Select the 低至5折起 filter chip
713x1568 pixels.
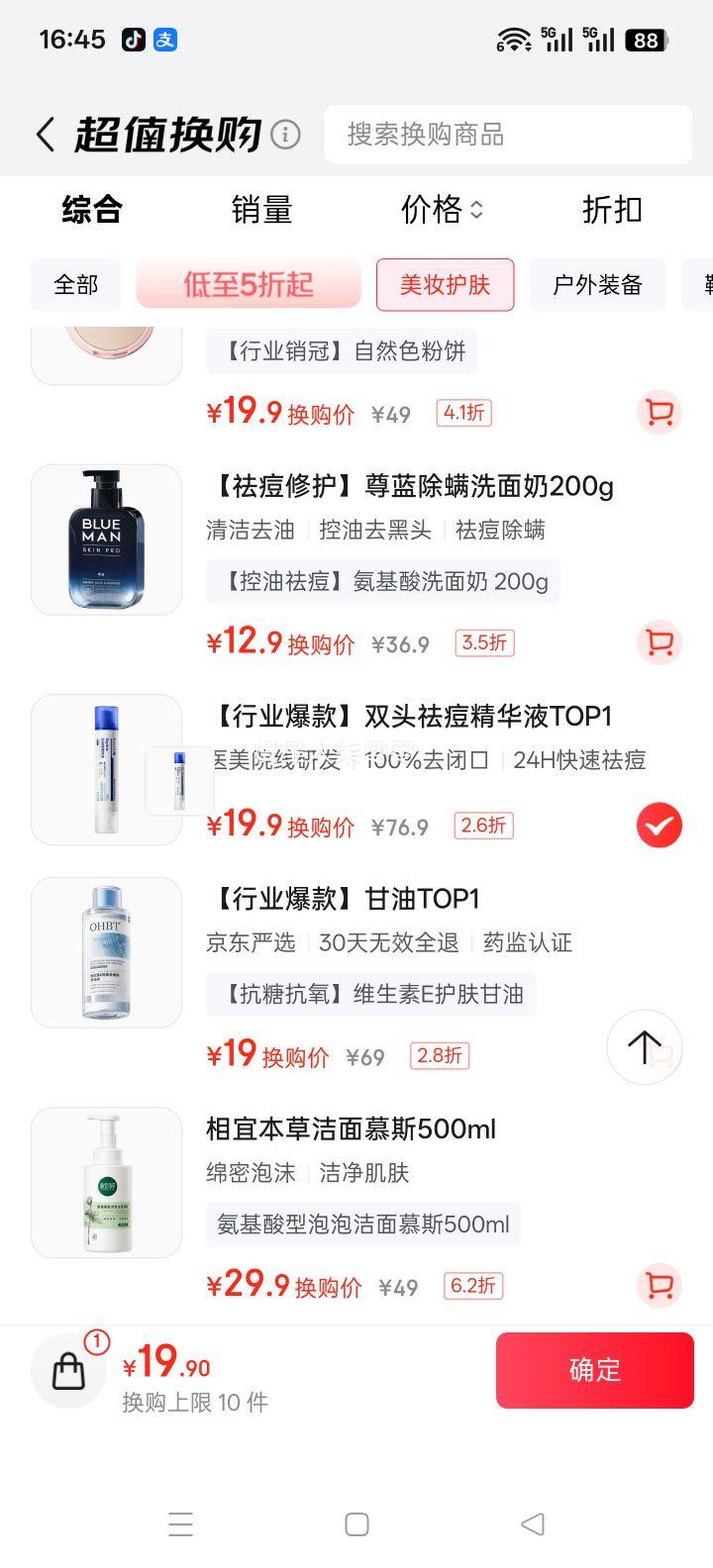tap(249, 285)
